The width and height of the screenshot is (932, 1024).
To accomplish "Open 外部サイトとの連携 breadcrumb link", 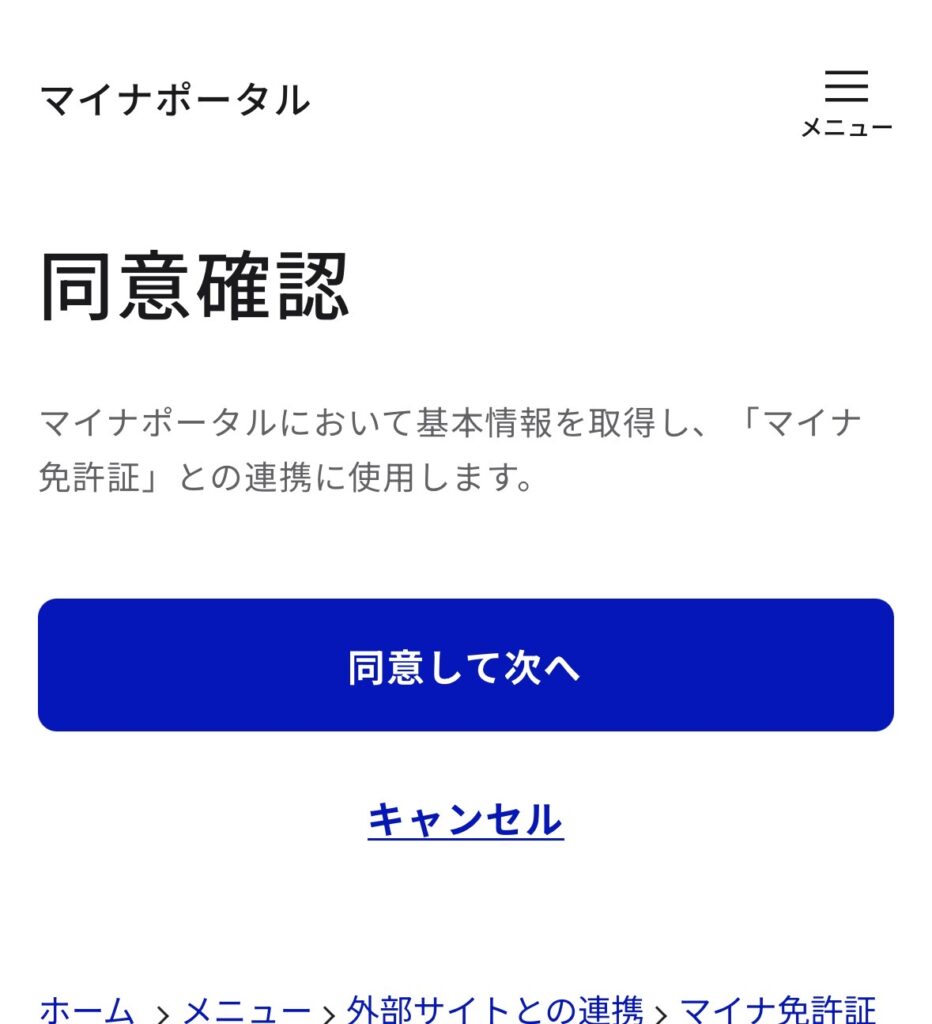I will point(495,1009).
